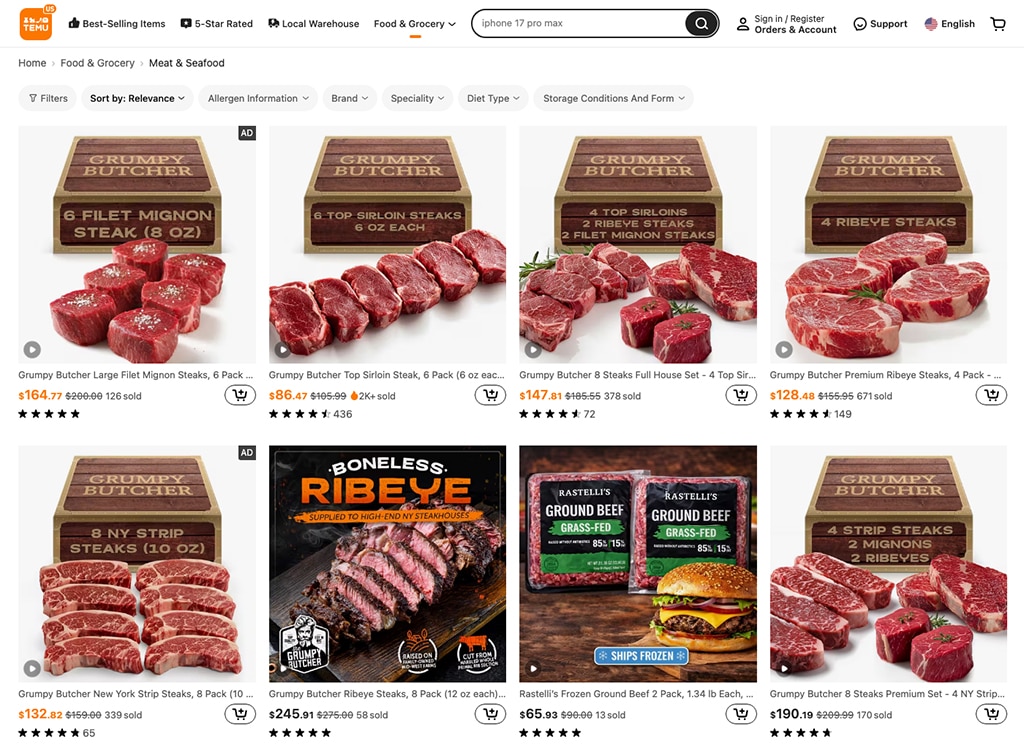
Task: Open Grumpy Butcher Large Filet Mignon product
Action: pyautogui.click(x=137, y=244)
